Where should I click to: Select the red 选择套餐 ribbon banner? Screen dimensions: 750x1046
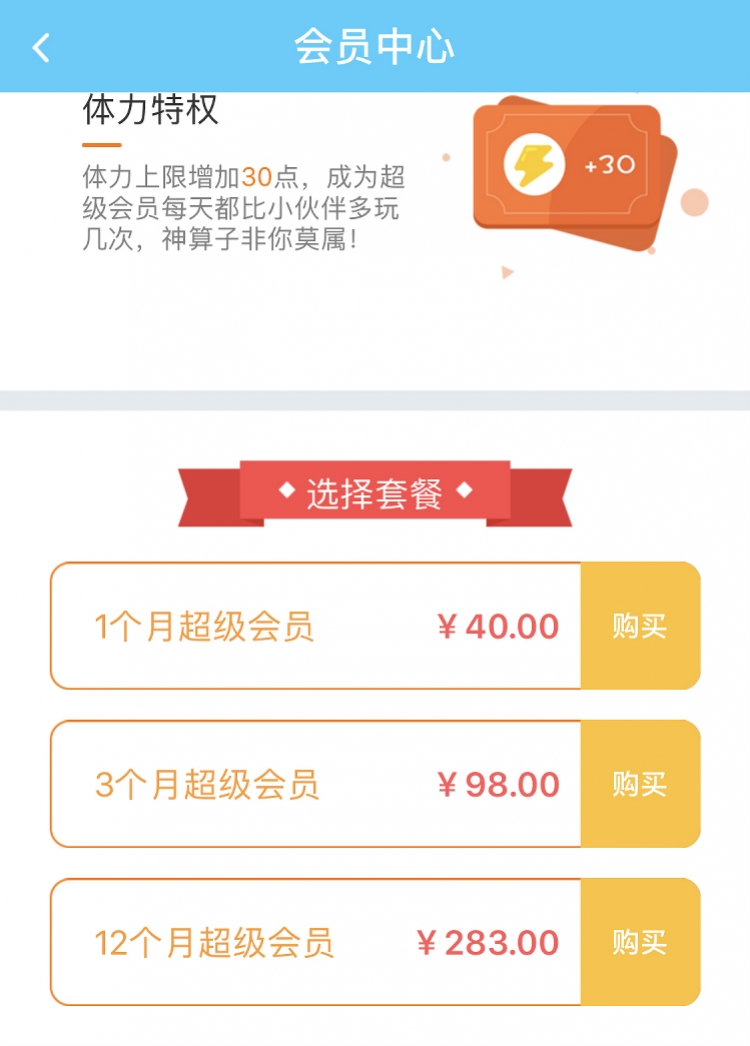pos(375,492)
